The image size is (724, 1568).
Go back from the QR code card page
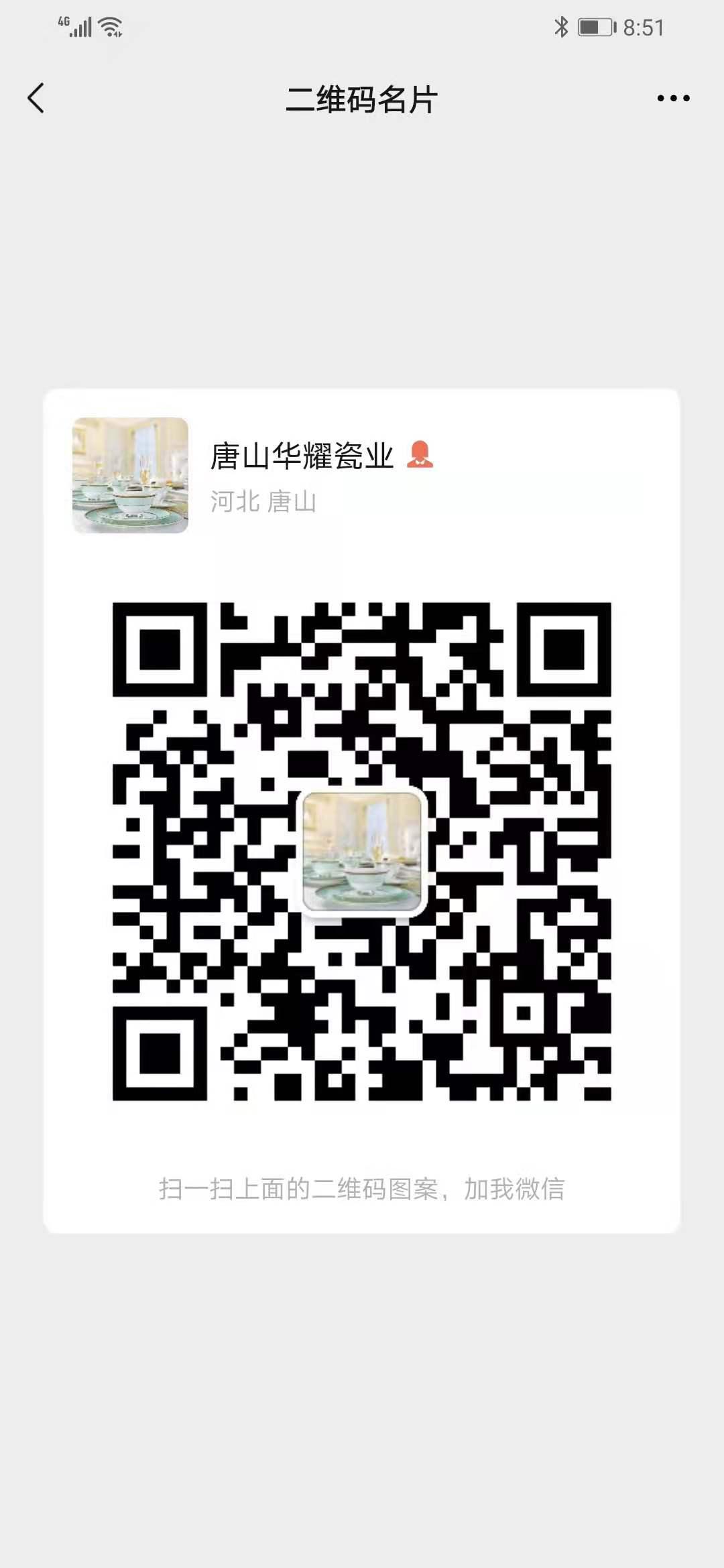(x=36, y=99)
